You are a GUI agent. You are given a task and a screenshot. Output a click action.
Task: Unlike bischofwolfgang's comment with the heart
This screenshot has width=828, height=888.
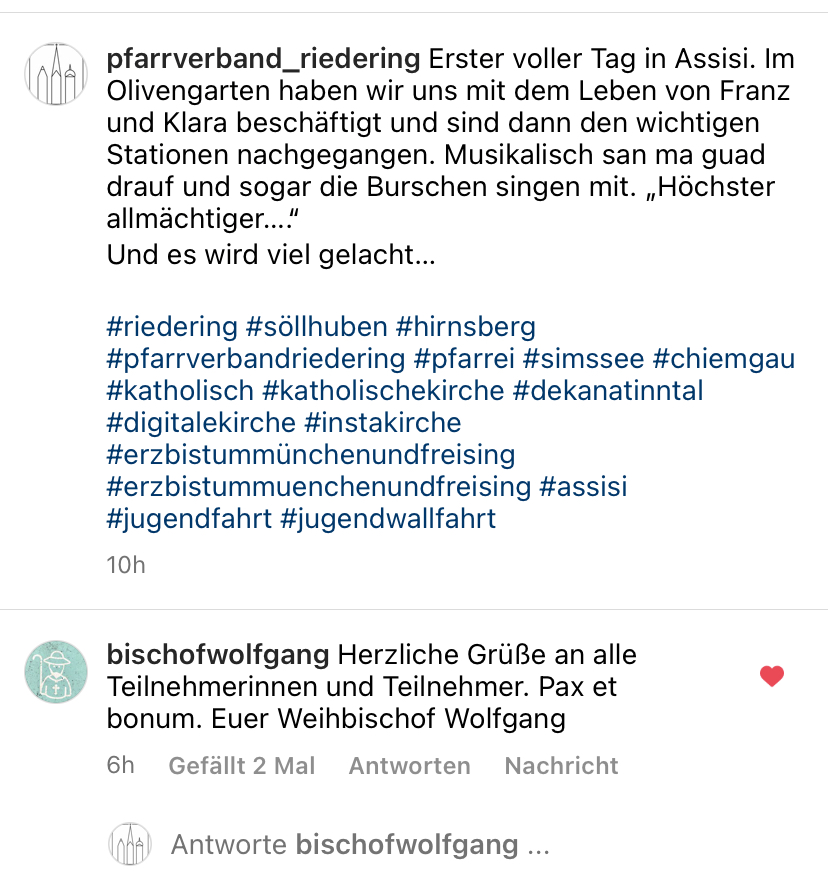[x=771, y=677]
